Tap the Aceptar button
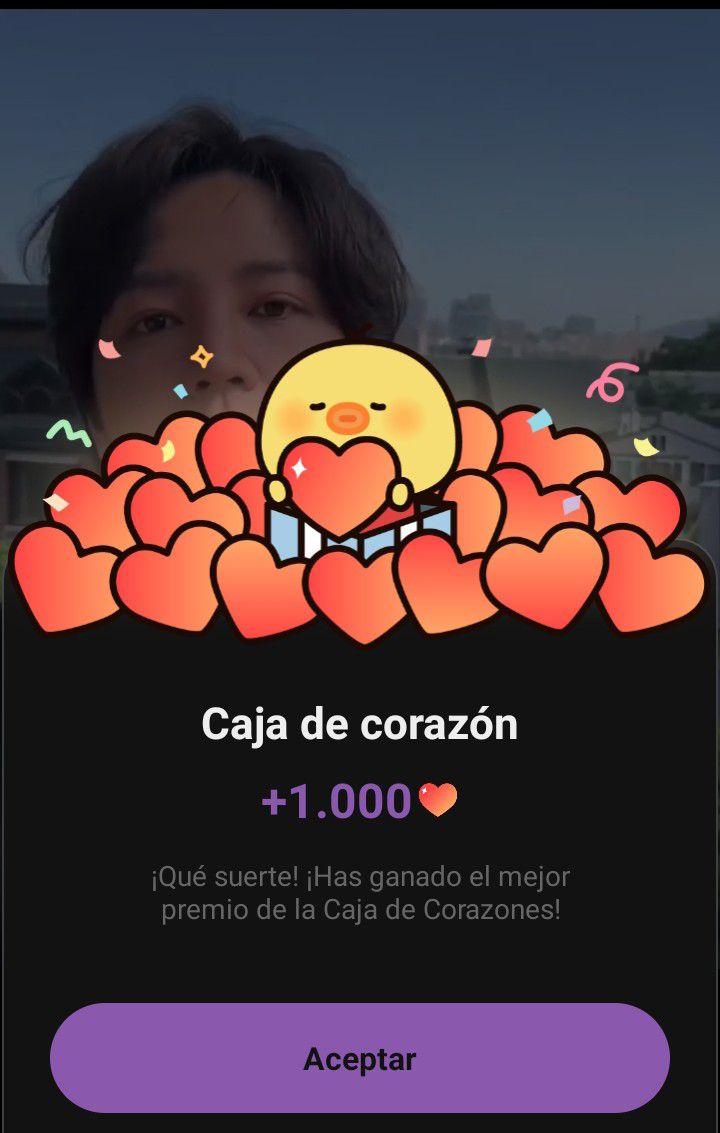 click(x=360, y=1058)
